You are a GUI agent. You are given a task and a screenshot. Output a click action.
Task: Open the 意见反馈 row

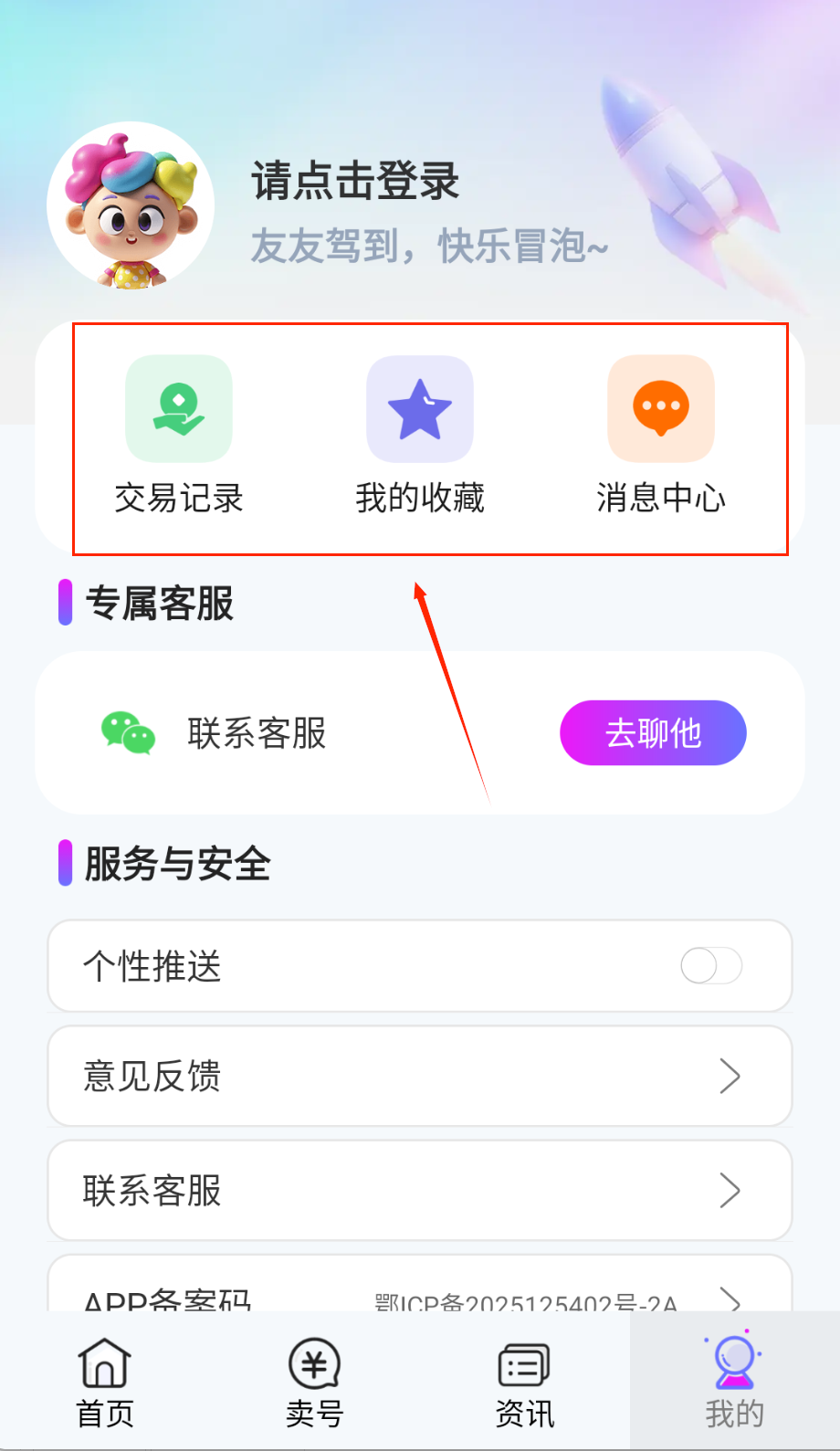[x=420, y=1076]
